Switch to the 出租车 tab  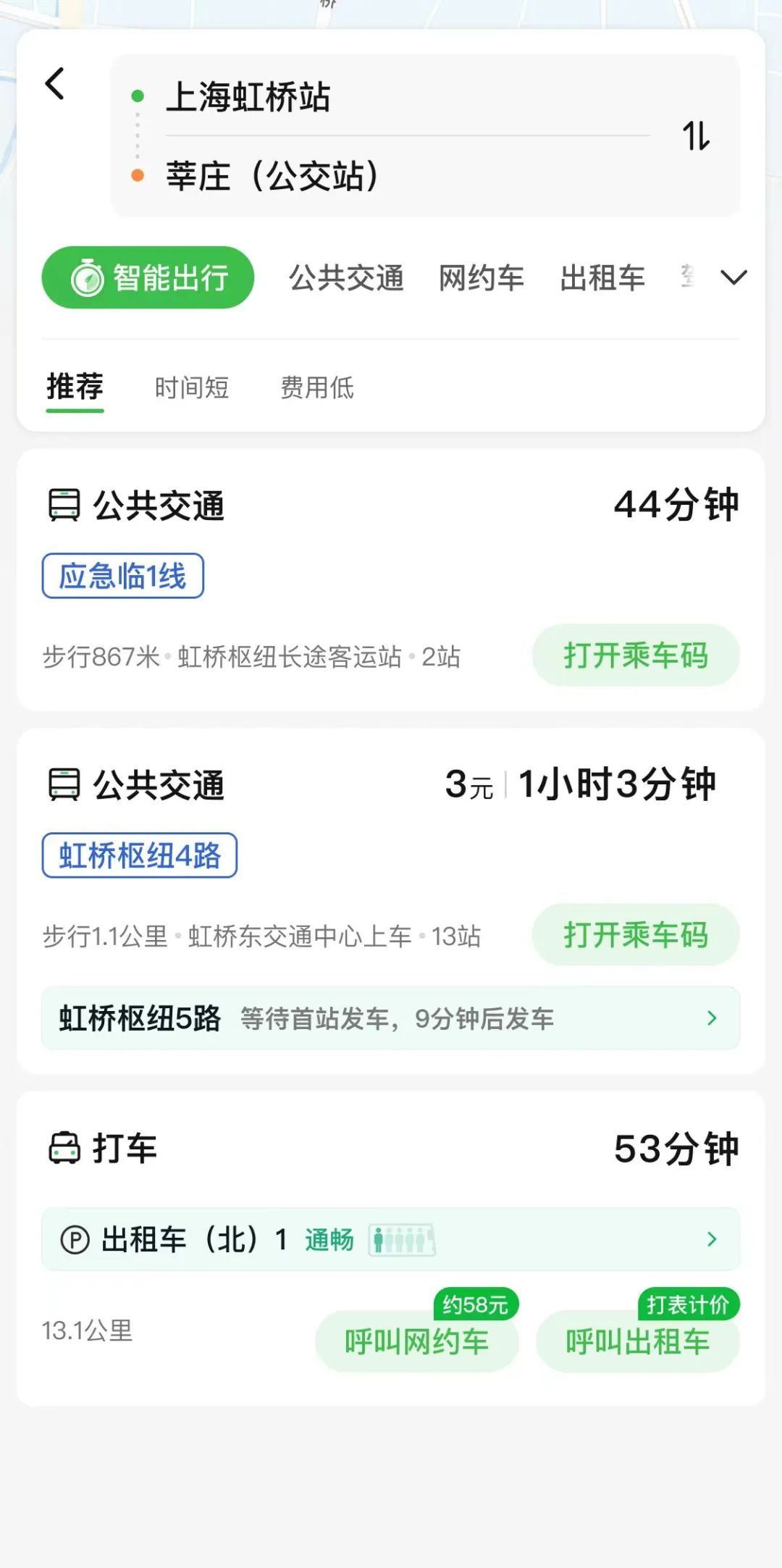click(602, 278)
